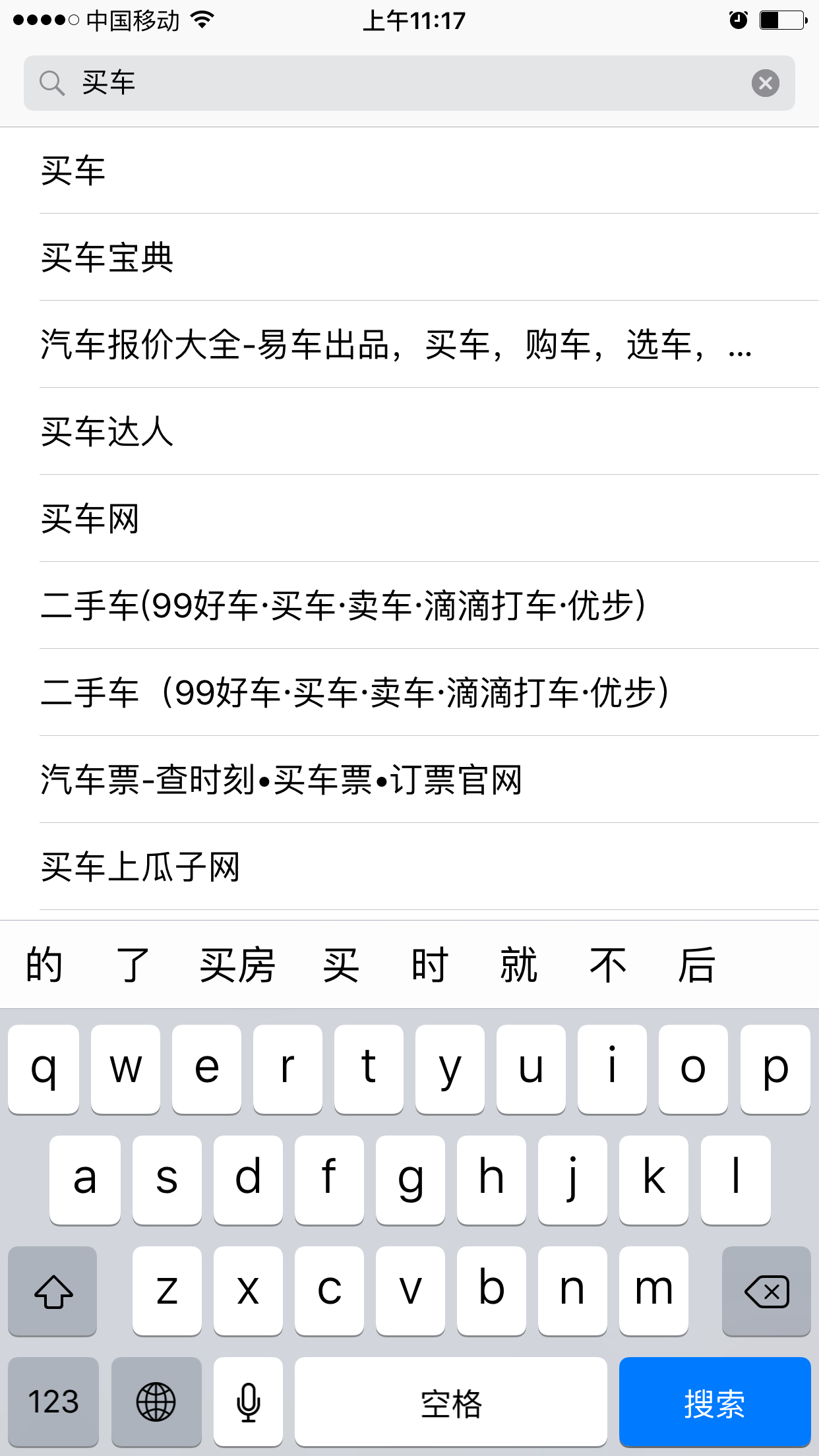The height and width of the screenshot is (1456, 819).
Task: Tap the alarm clock icon in the status bar
Action: coord(739,20)
